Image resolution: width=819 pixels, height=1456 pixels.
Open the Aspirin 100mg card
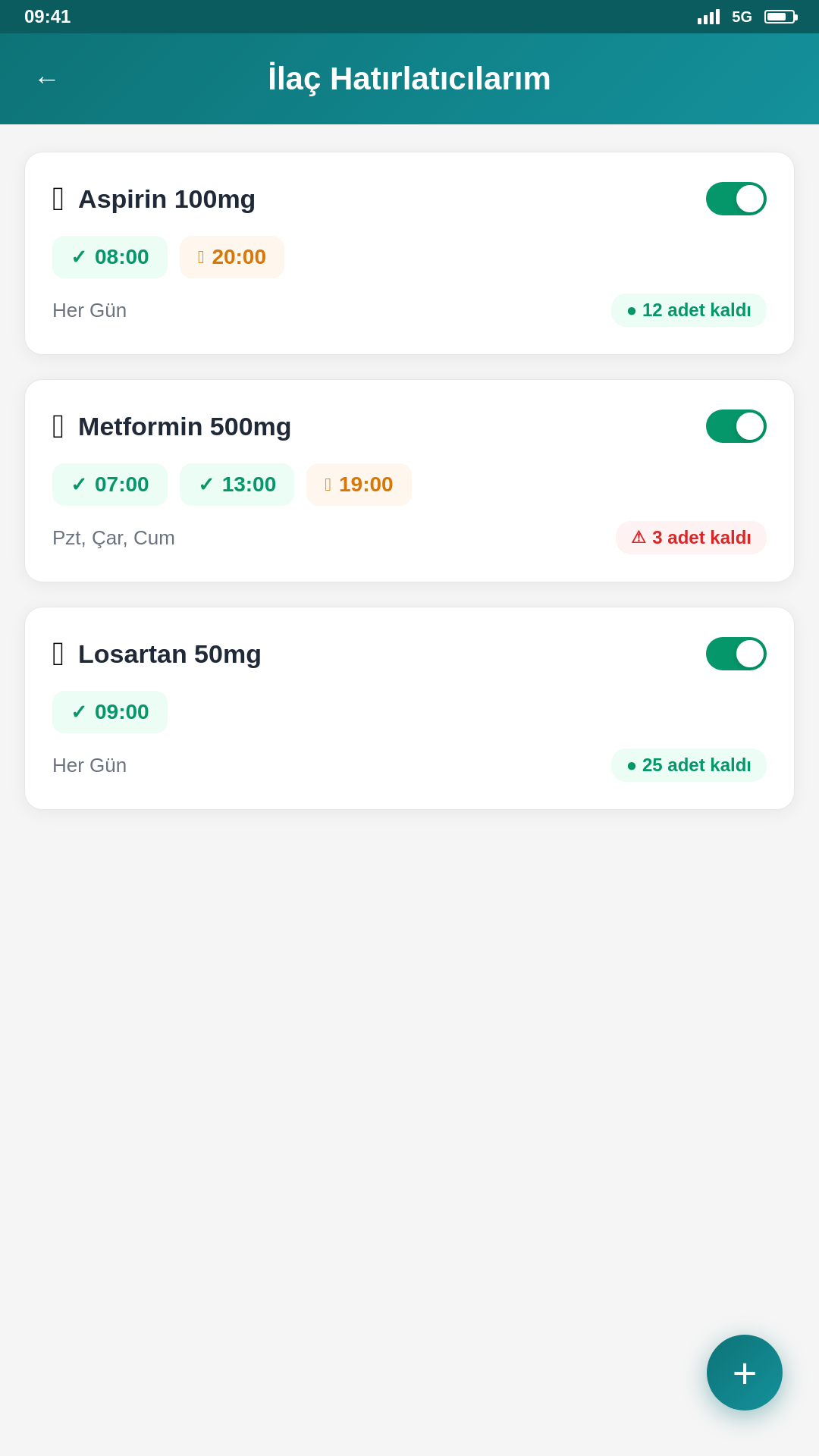[409, 199]
